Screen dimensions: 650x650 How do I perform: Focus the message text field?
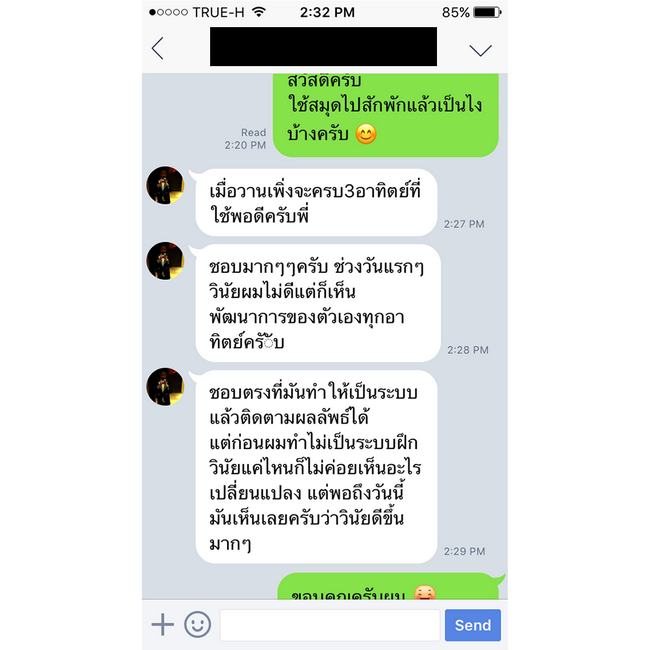point(329,625)
